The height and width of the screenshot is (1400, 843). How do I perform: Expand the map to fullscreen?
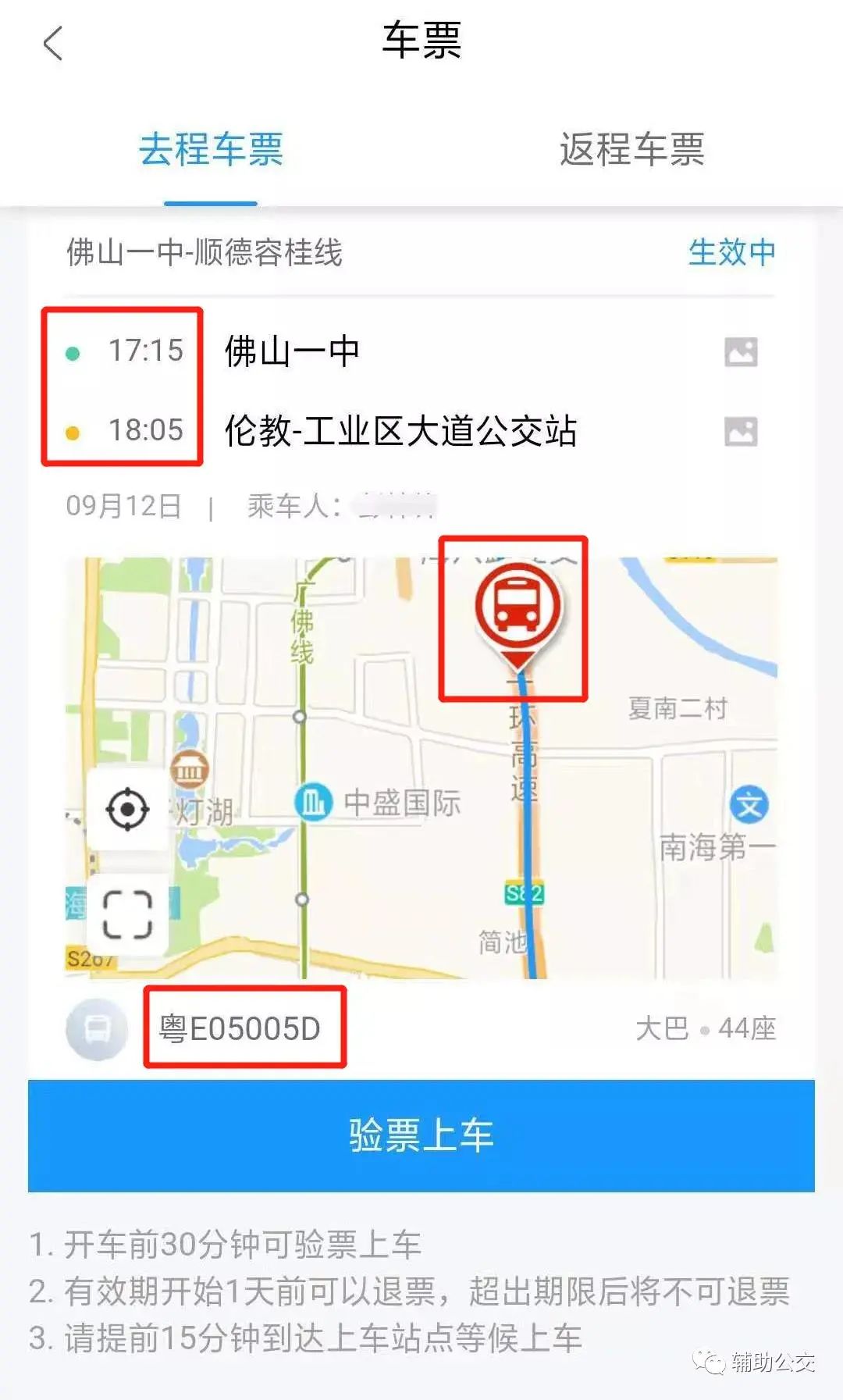coord(127,914)
